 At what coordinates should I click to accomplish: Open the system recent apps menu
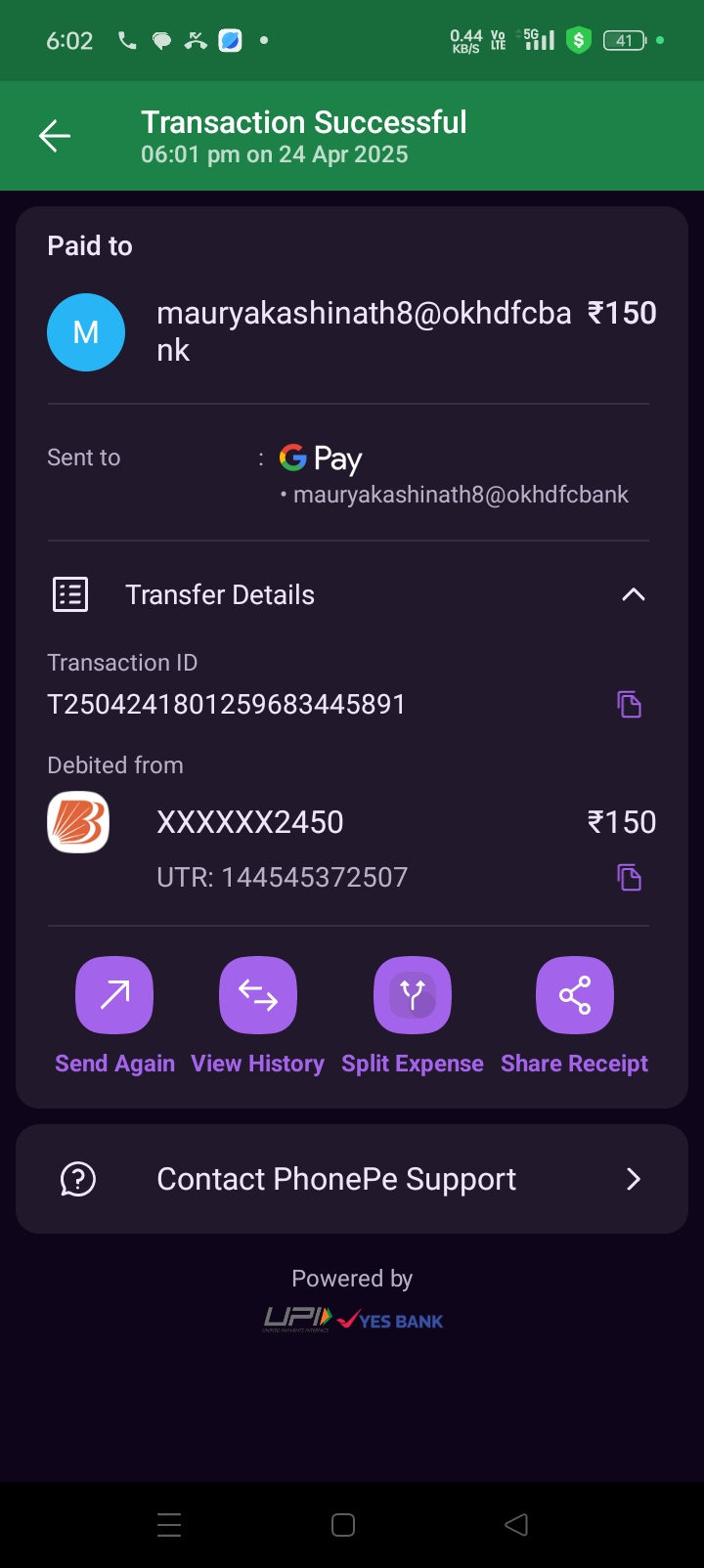tap(169, 1525)
